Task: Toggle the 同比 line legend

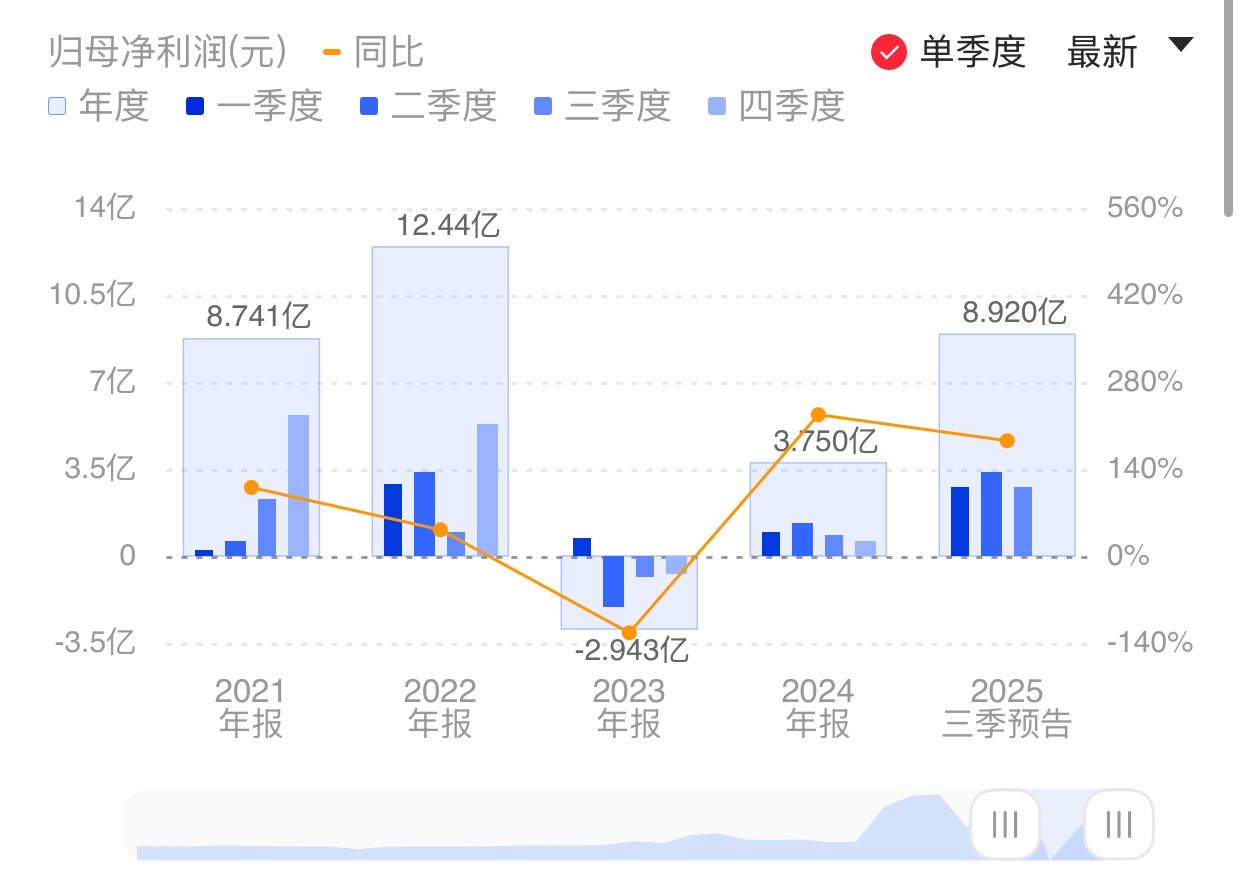Action: [x=375, y=52]
